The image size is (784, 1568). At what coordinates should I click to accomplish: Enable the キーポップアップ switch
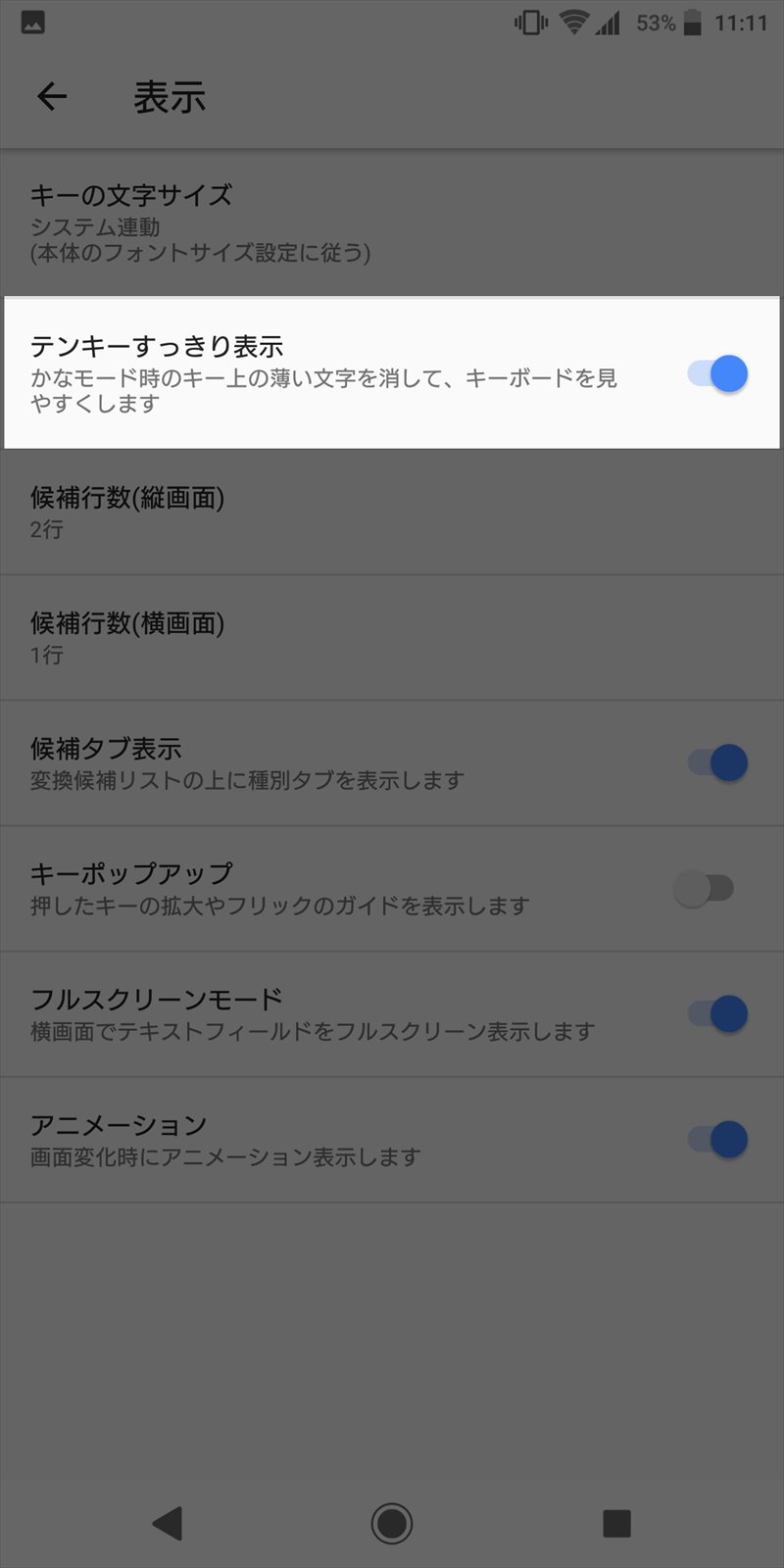pos(704,888)
